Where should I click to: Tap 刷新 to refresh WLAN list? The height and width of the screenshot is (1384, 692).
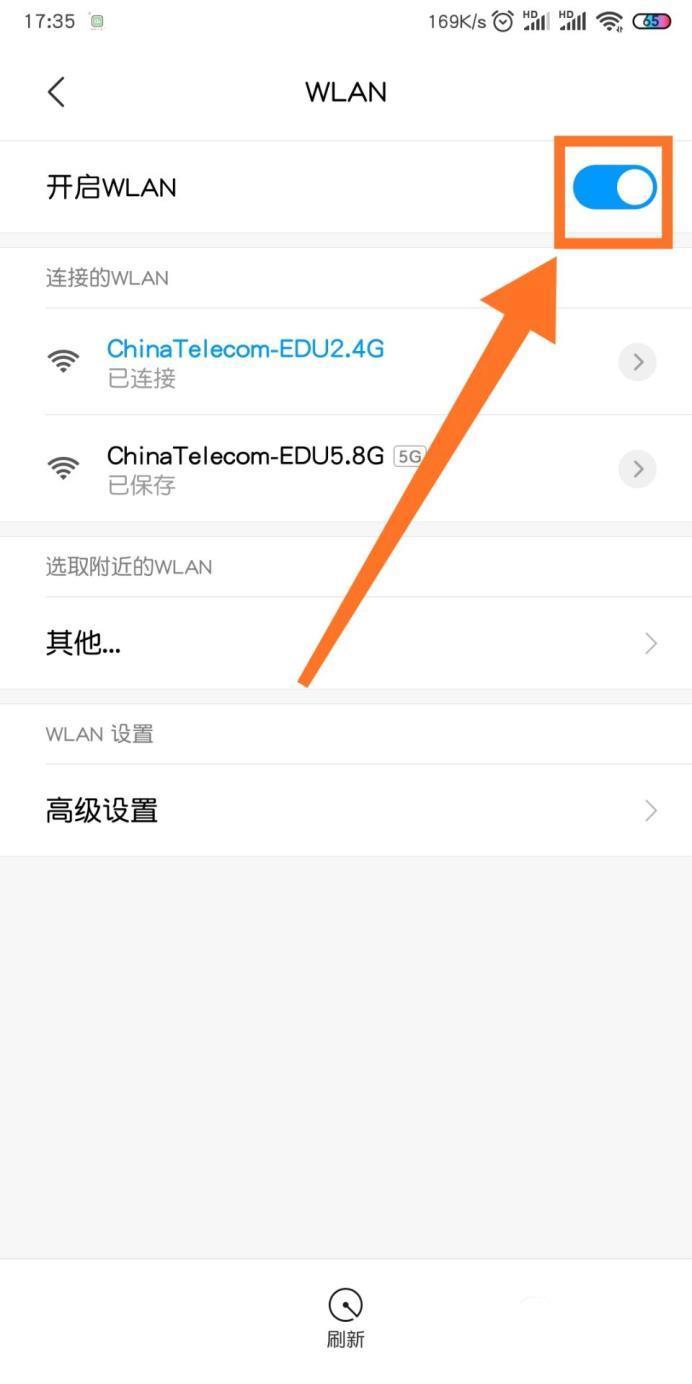click(345, 1318)
